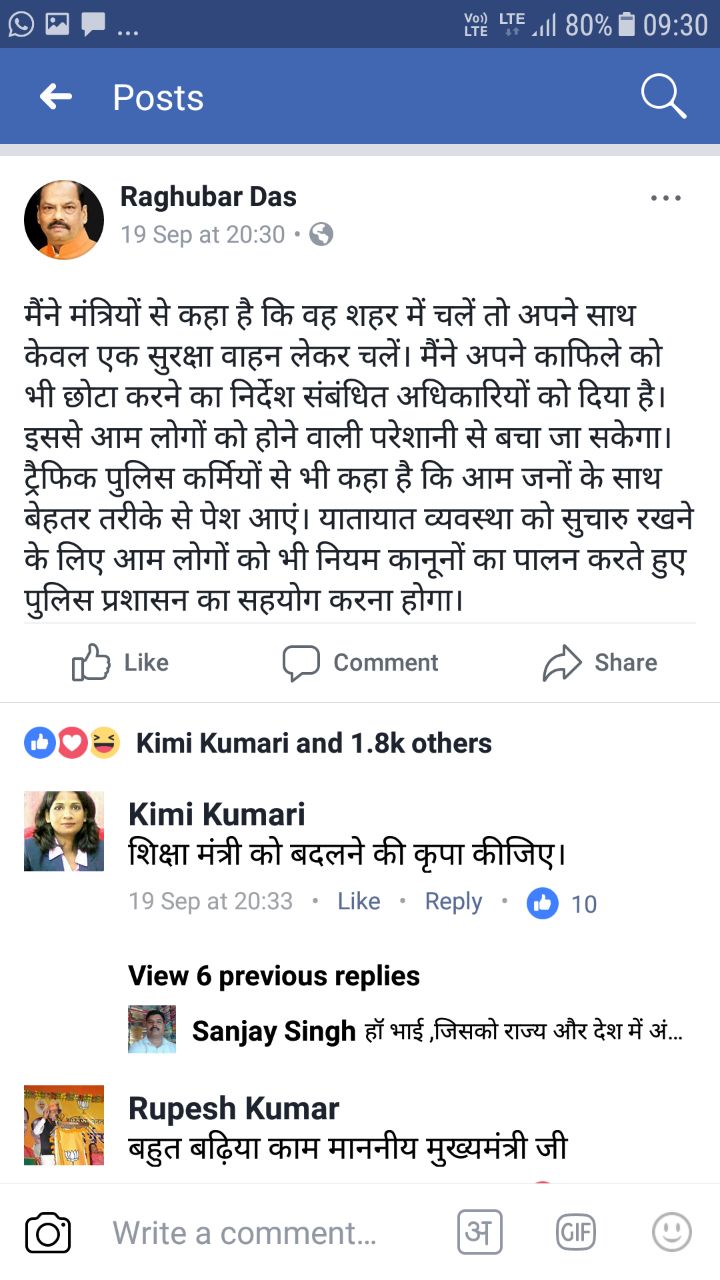Like Raghubar Das's post
This screenshot has width=720, height=1280.
point(121,662)
